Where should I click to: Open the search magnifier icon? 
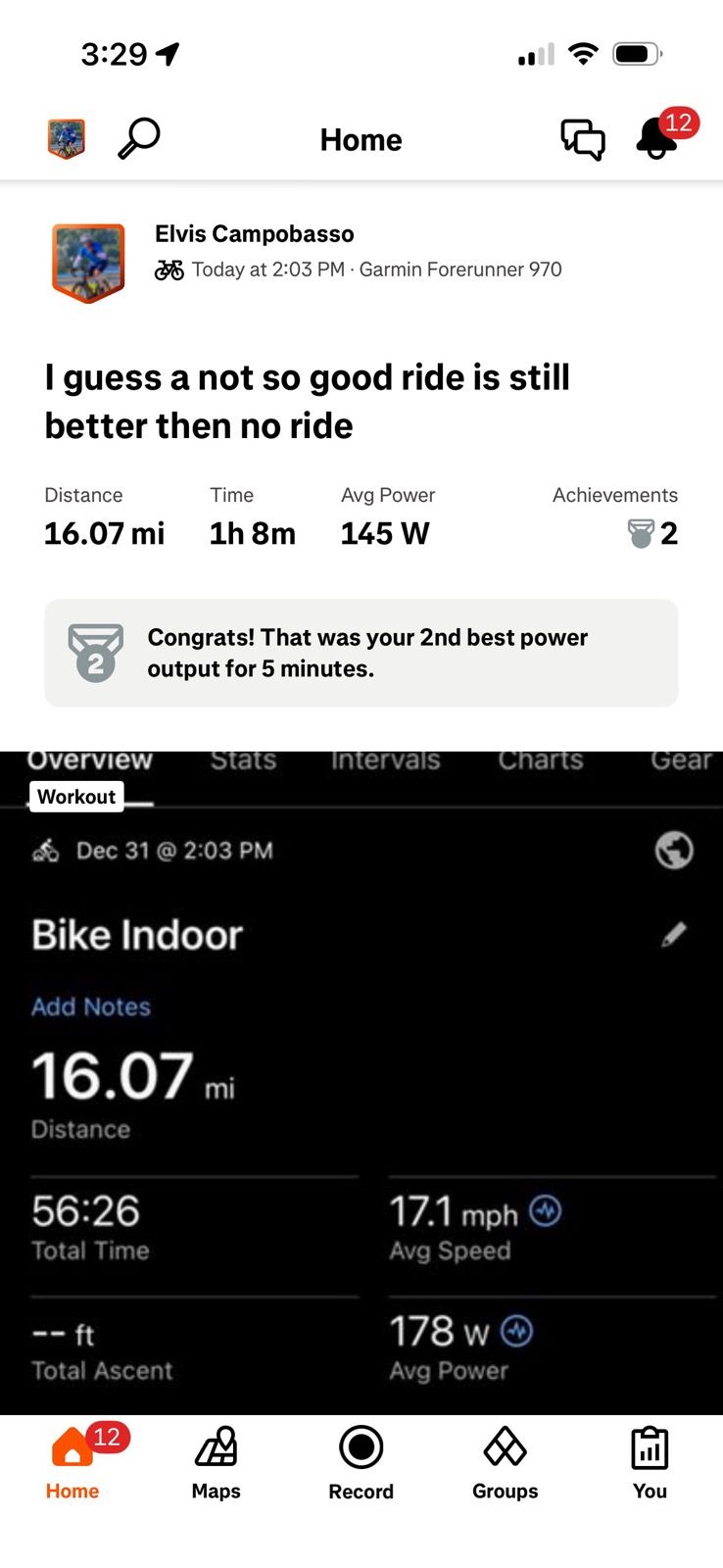coord(139,138)
